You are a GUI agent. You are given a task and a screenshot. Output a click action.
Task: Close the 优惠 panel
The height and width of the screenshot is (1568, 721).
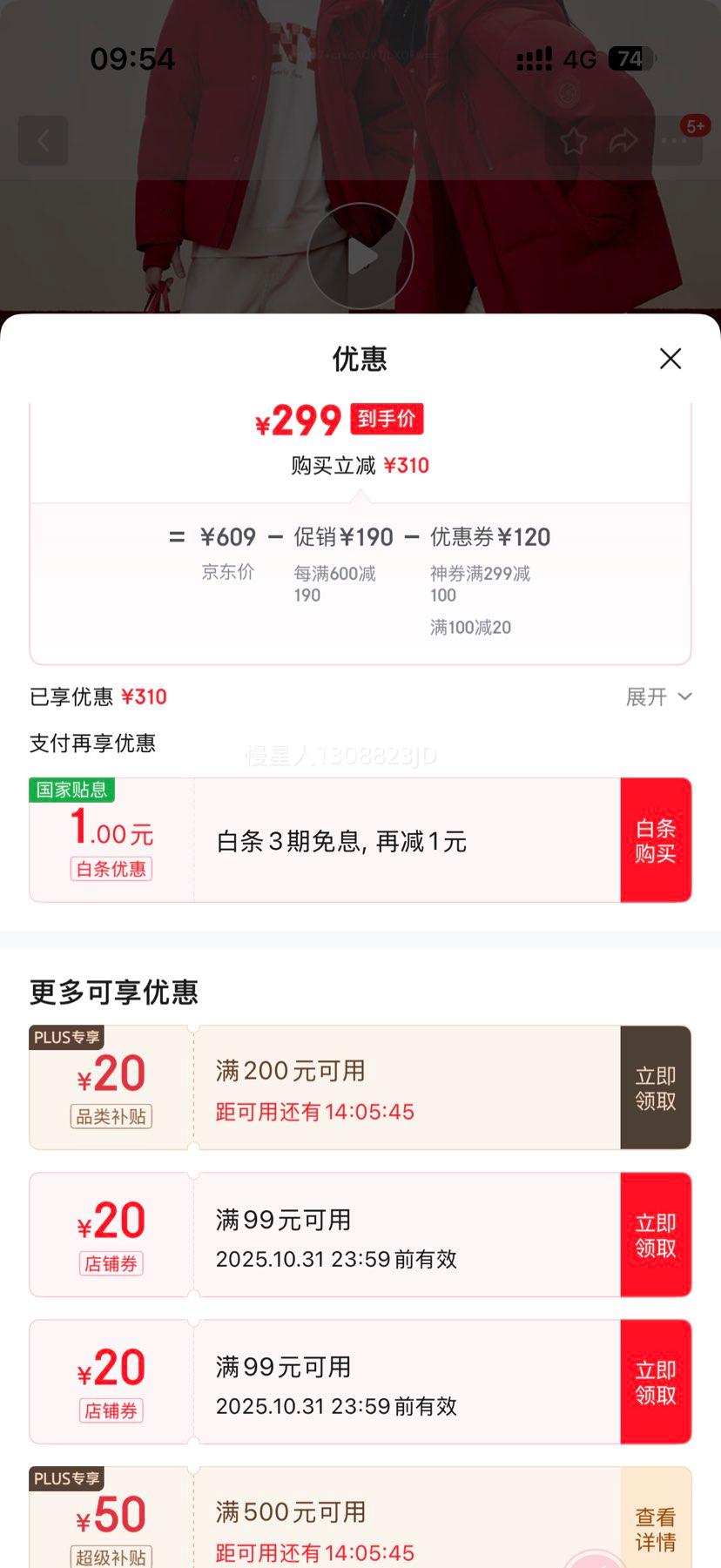point(670,359)
